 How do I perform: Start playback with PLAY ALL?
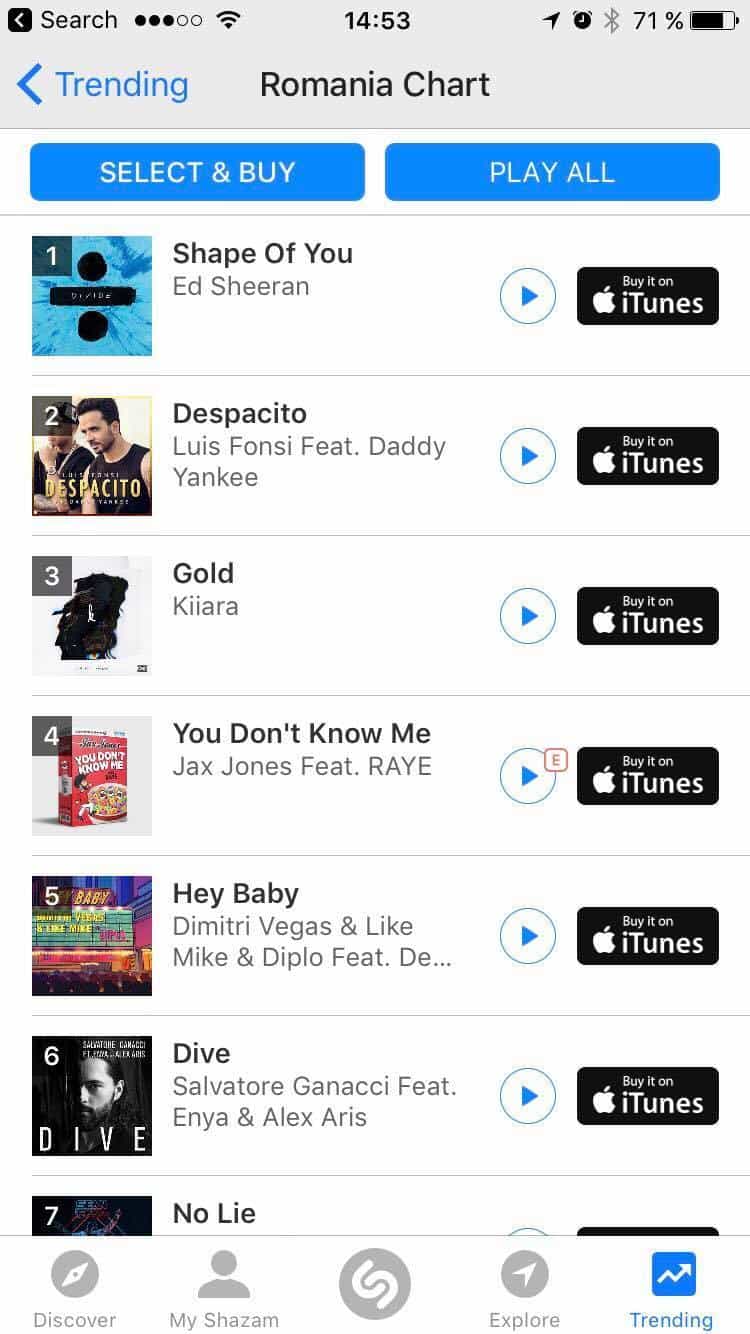point(552,172)
